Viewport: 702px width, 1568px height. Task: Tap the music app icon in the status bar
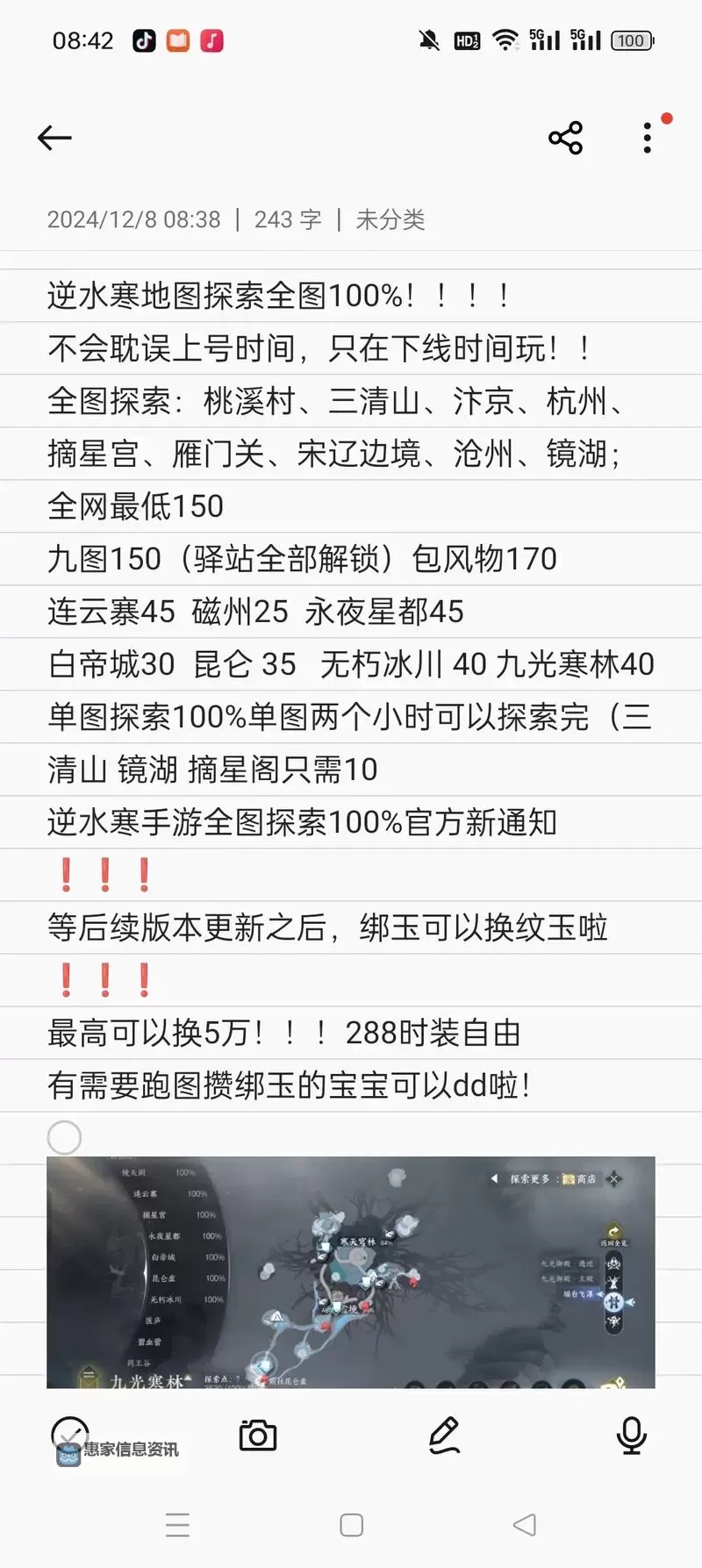click(211, 39)
